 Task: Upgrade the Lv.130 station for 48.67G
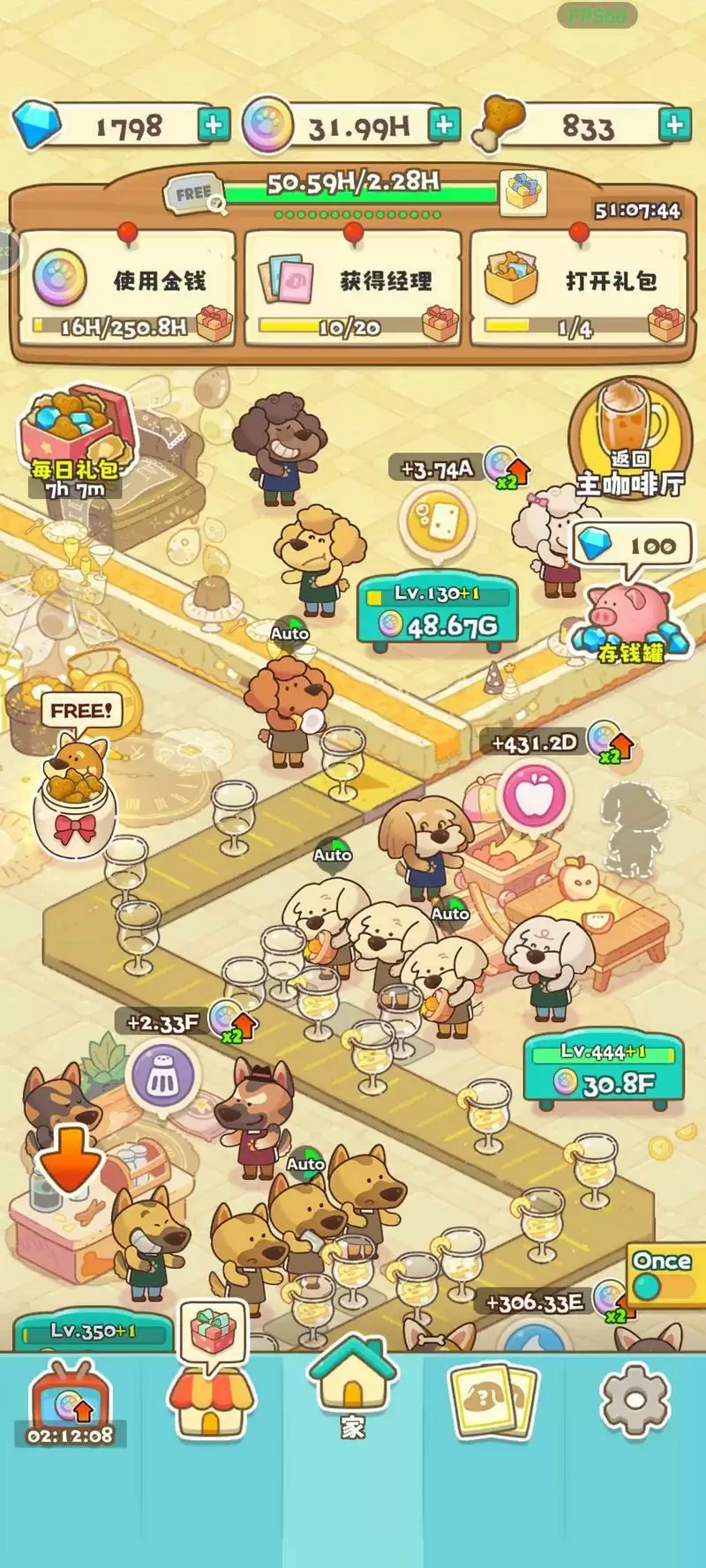tap(437, 615)
